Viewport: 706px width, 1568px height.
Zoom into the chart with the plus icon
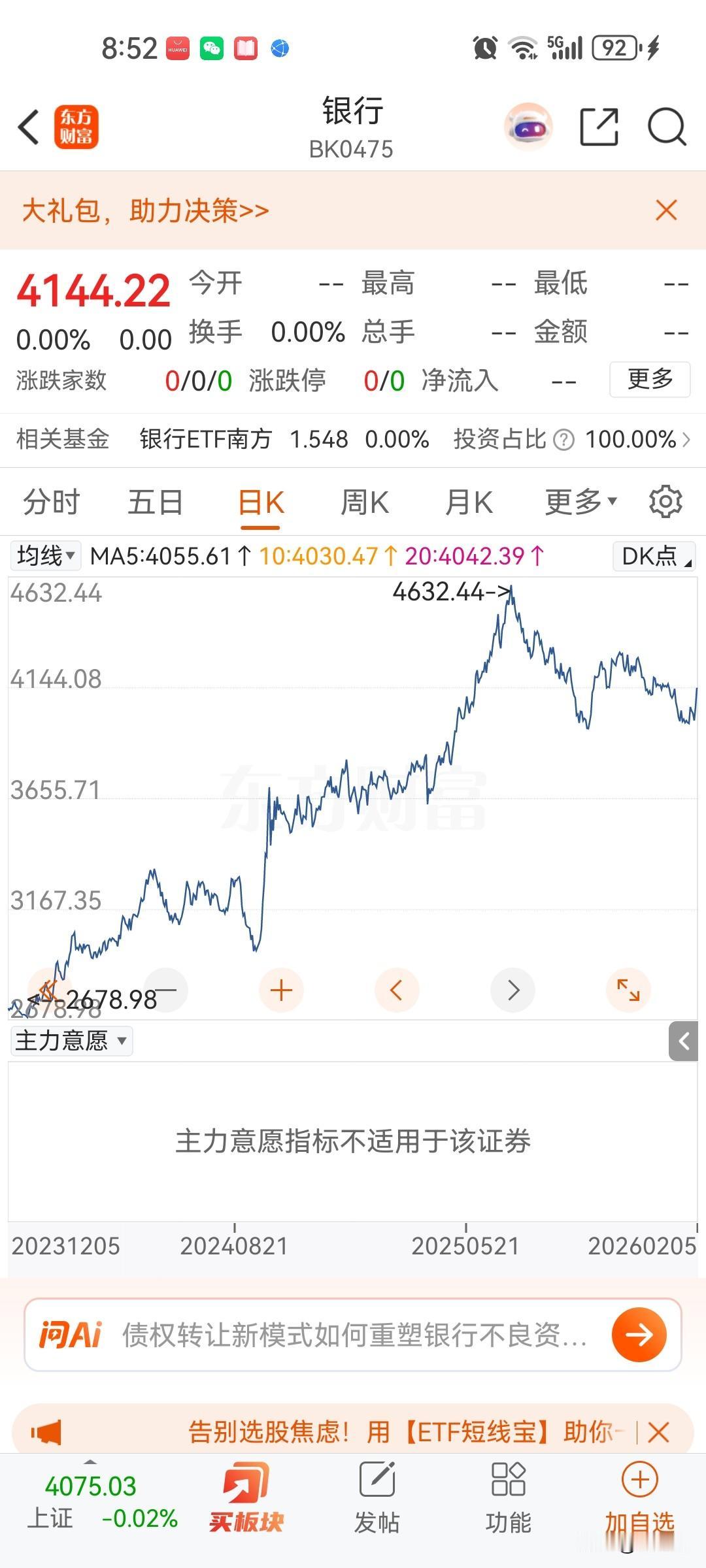(281, 990)
